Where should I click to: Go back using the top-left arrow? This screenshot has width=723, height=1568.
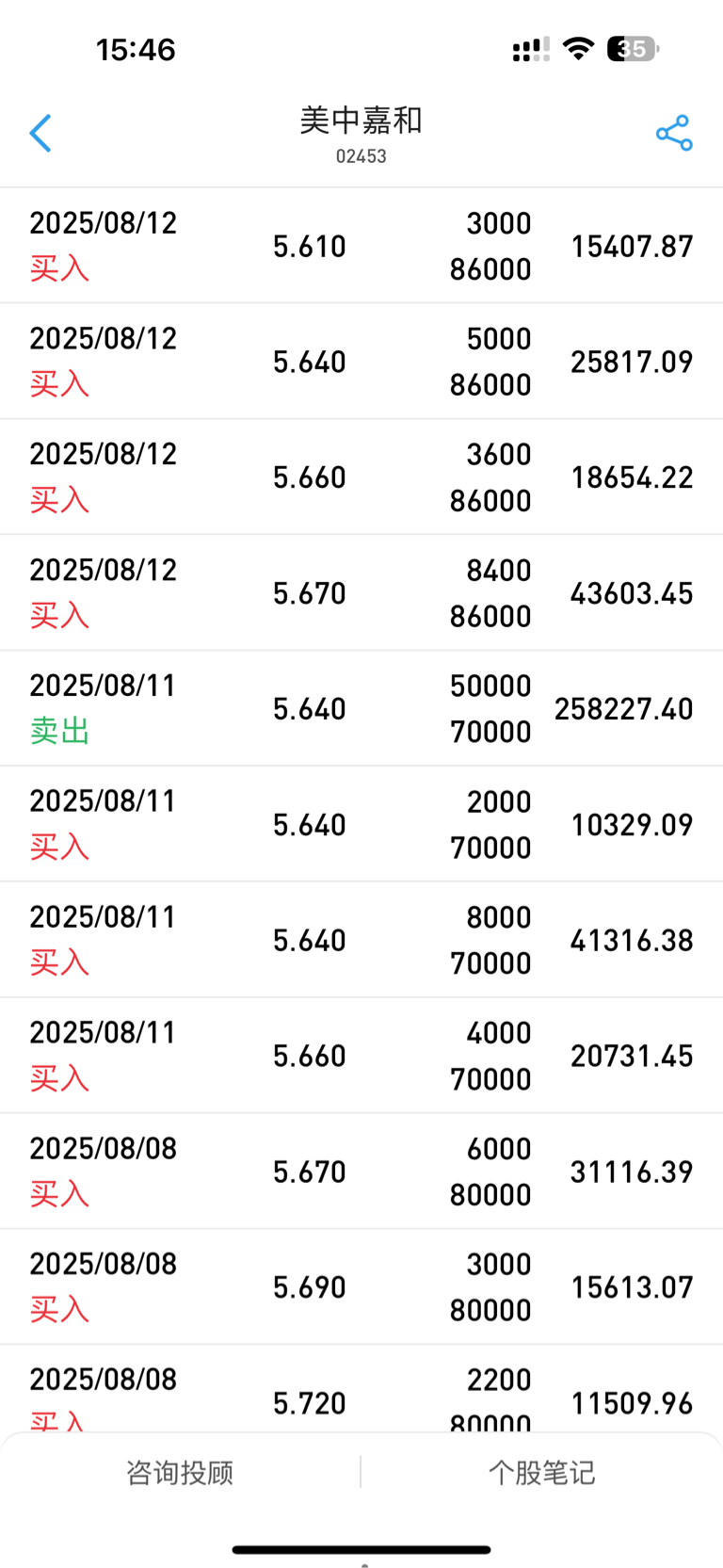coord(40,134)
